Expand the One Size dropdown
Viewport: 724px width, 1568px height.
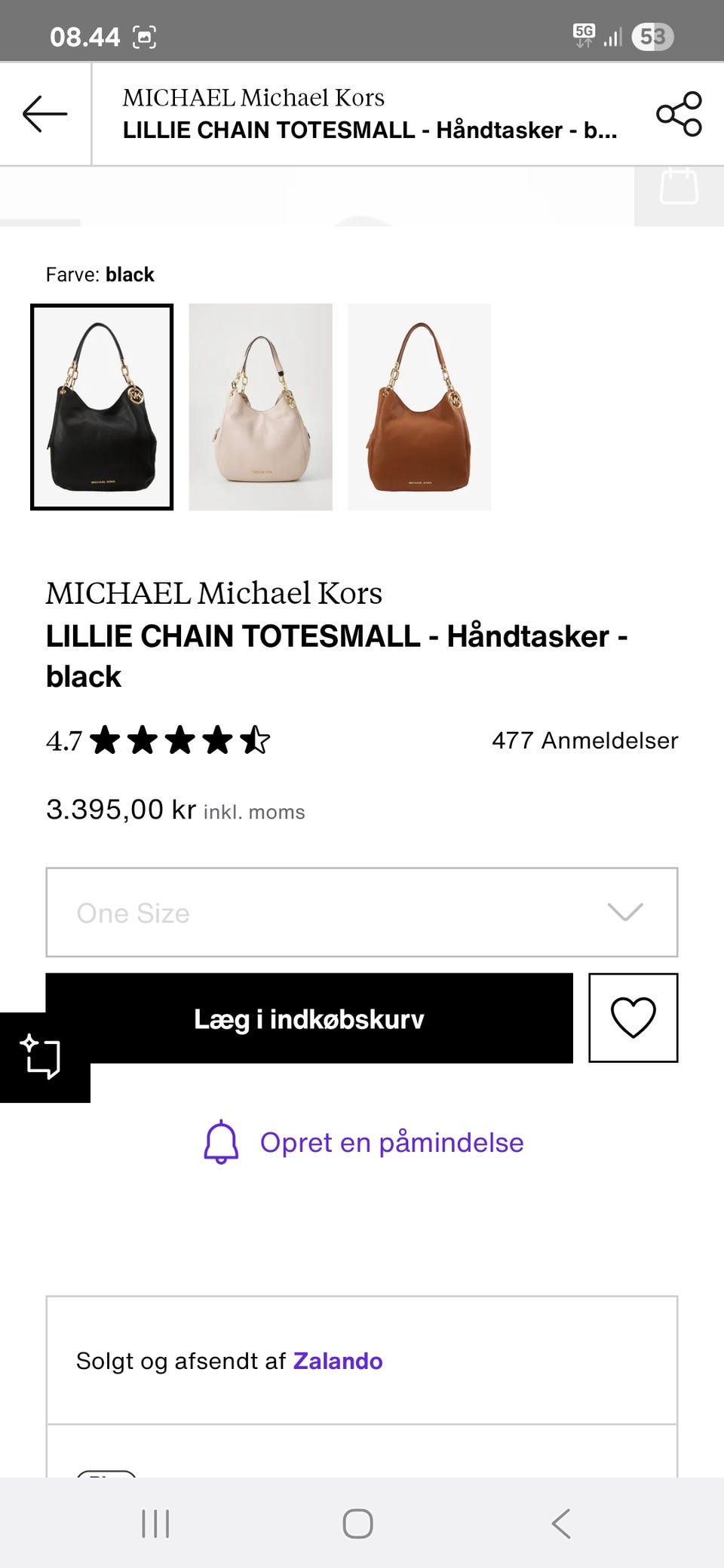click(x=362, y=912)
